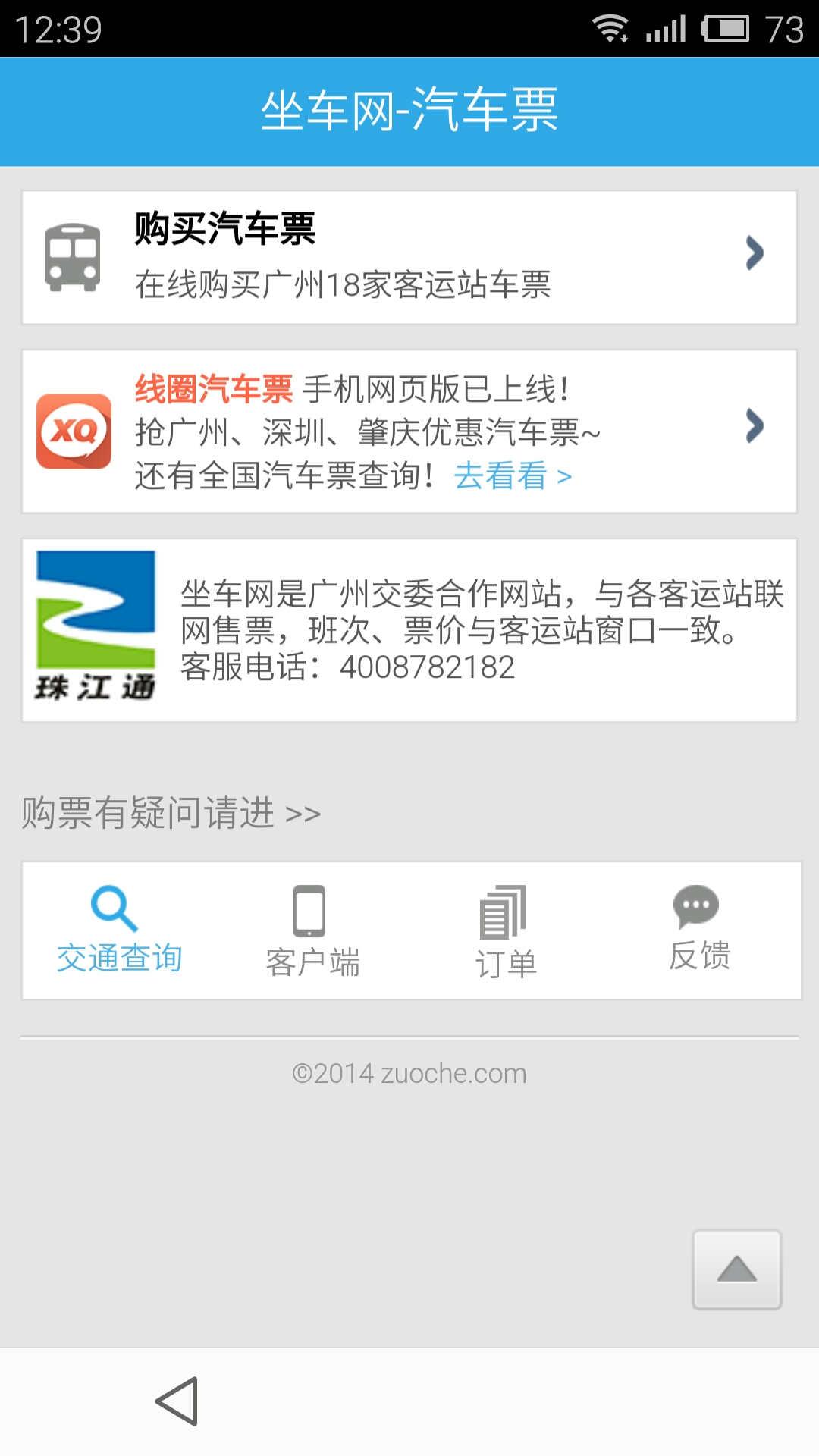Open the 客户端 app download section
This screenshot has height=1456, width=819.
[312, 930]
